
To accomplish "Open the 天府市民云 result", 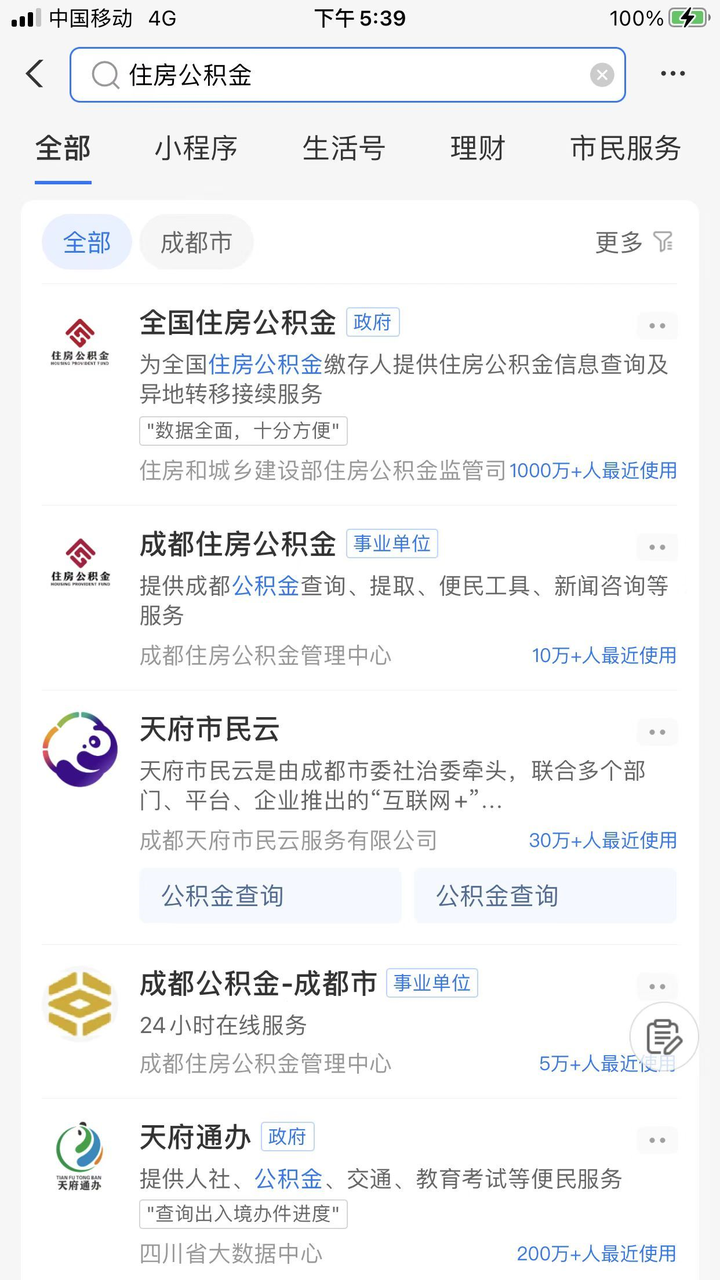I will 360,780.
